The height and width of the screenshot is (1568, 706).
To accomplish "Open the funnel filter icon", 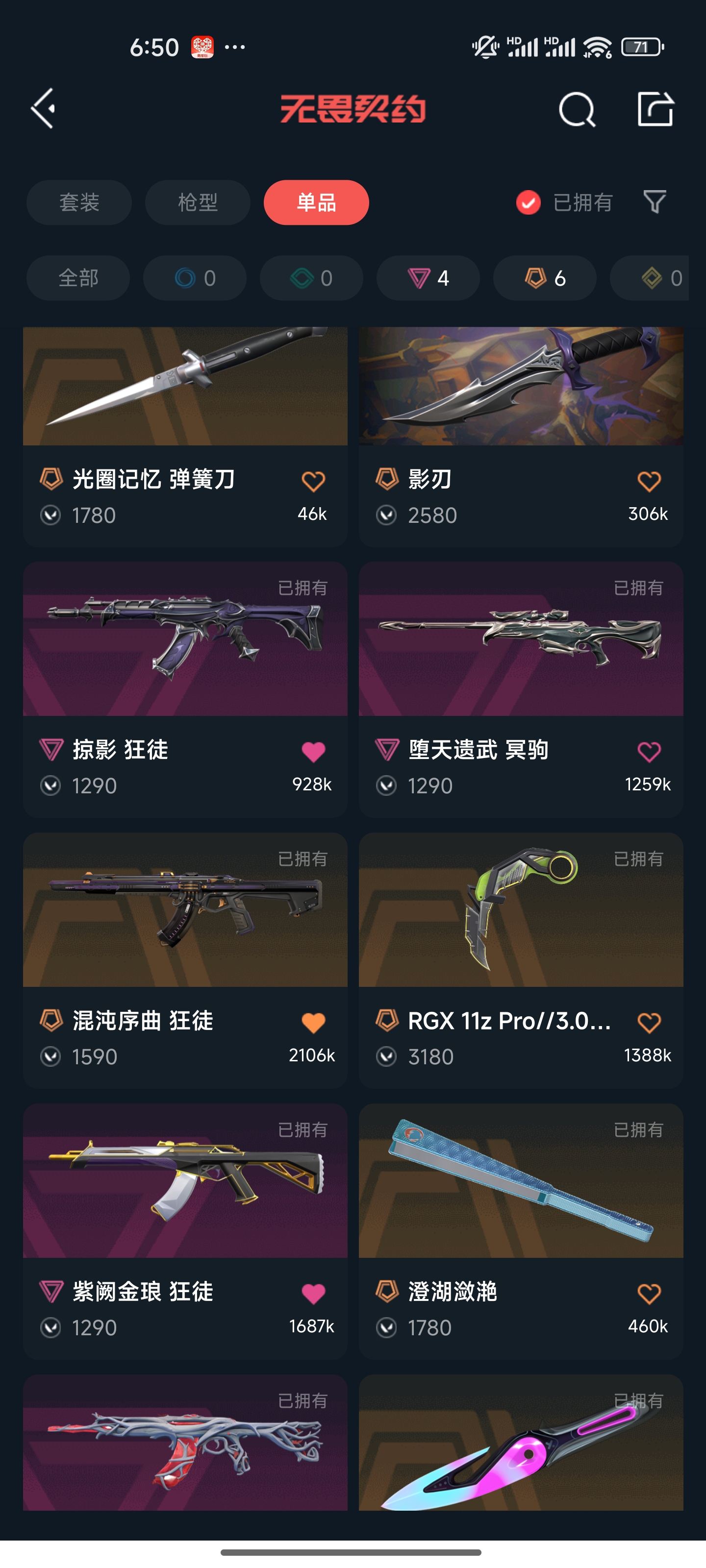I will click(x=655, y=202).
